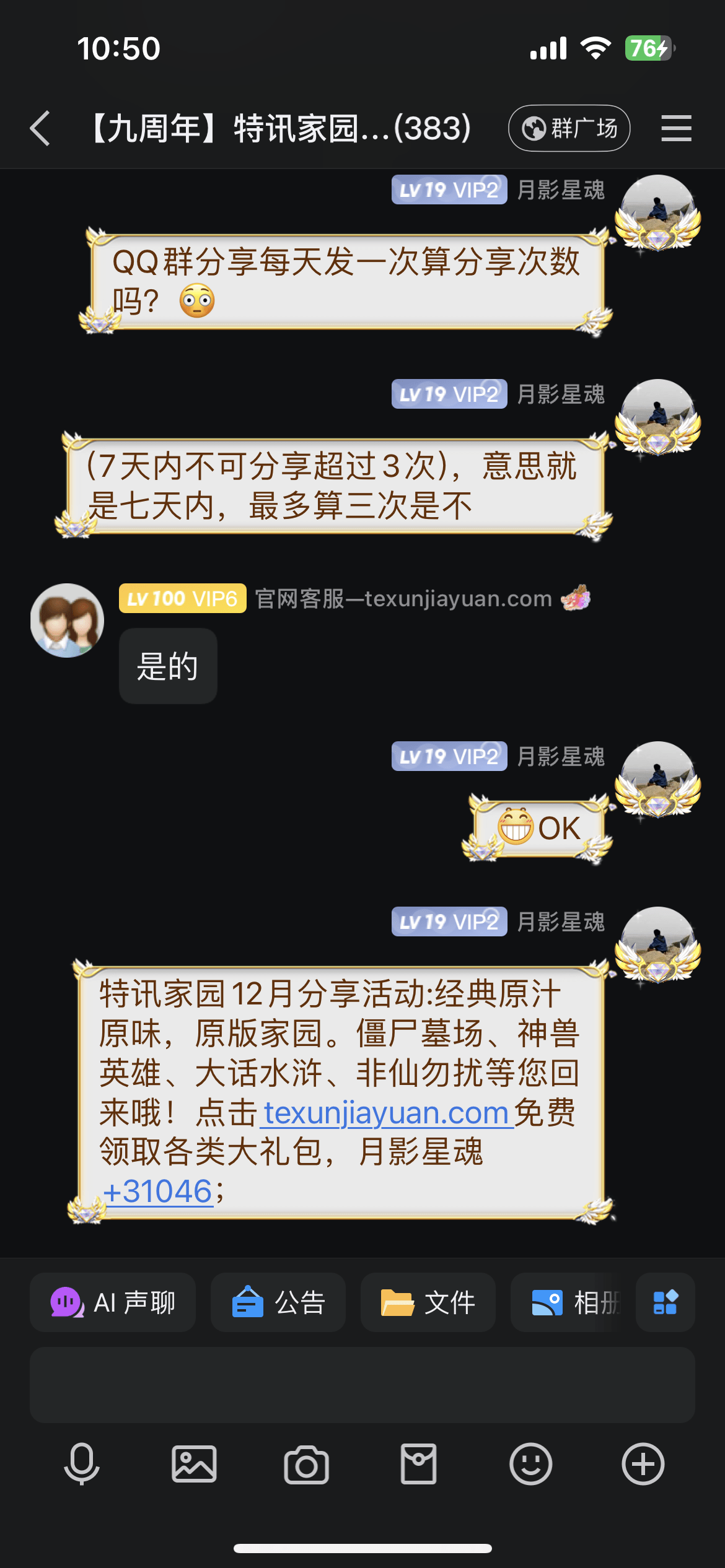Send a red packet envelope
The width and height of the screenshot is (725, 1568).
tap(419, 1464)
